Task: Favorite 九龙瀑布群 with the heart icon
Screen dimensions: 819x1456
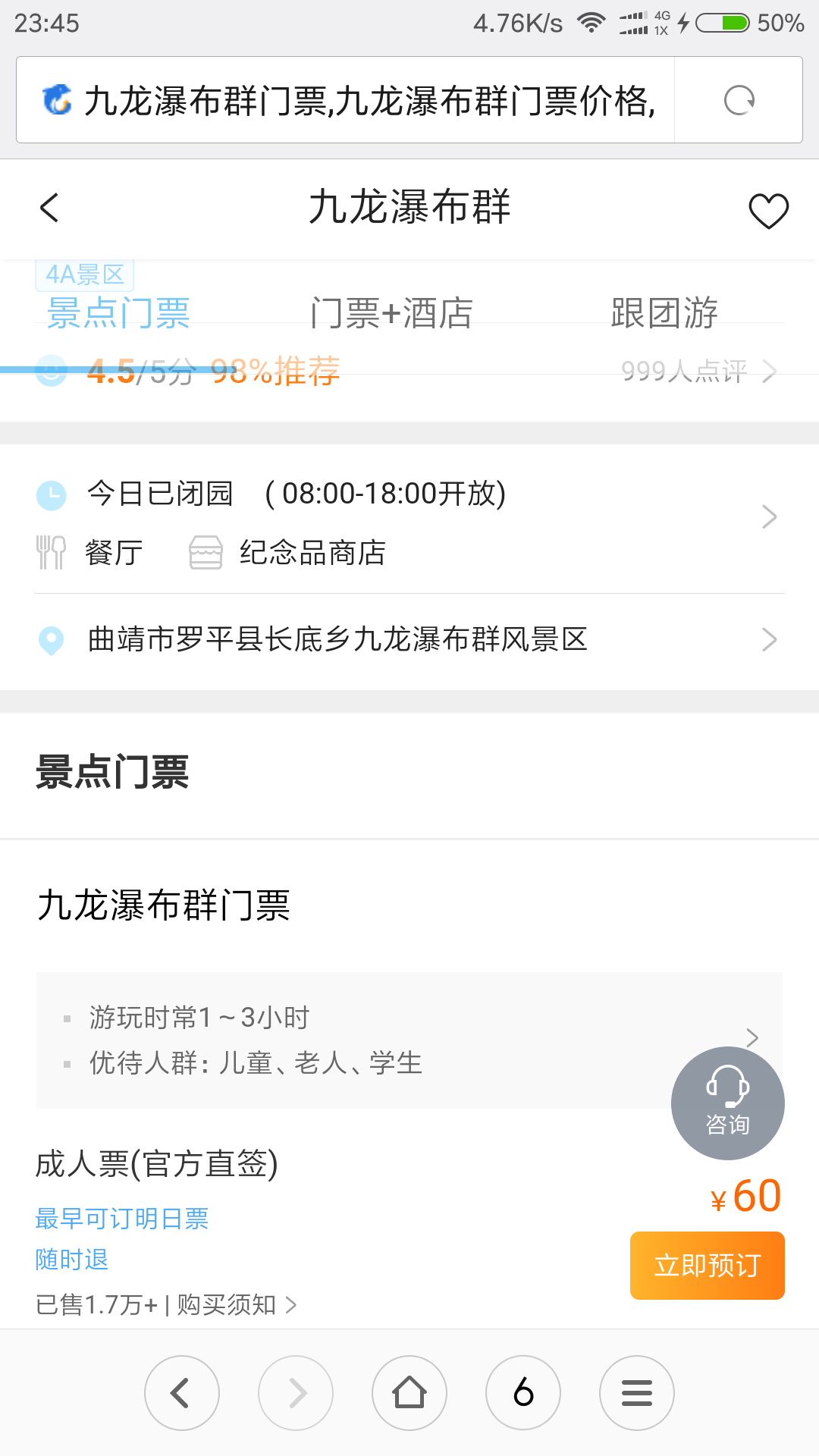Action: pyautogui.click(x=768, y=210)
